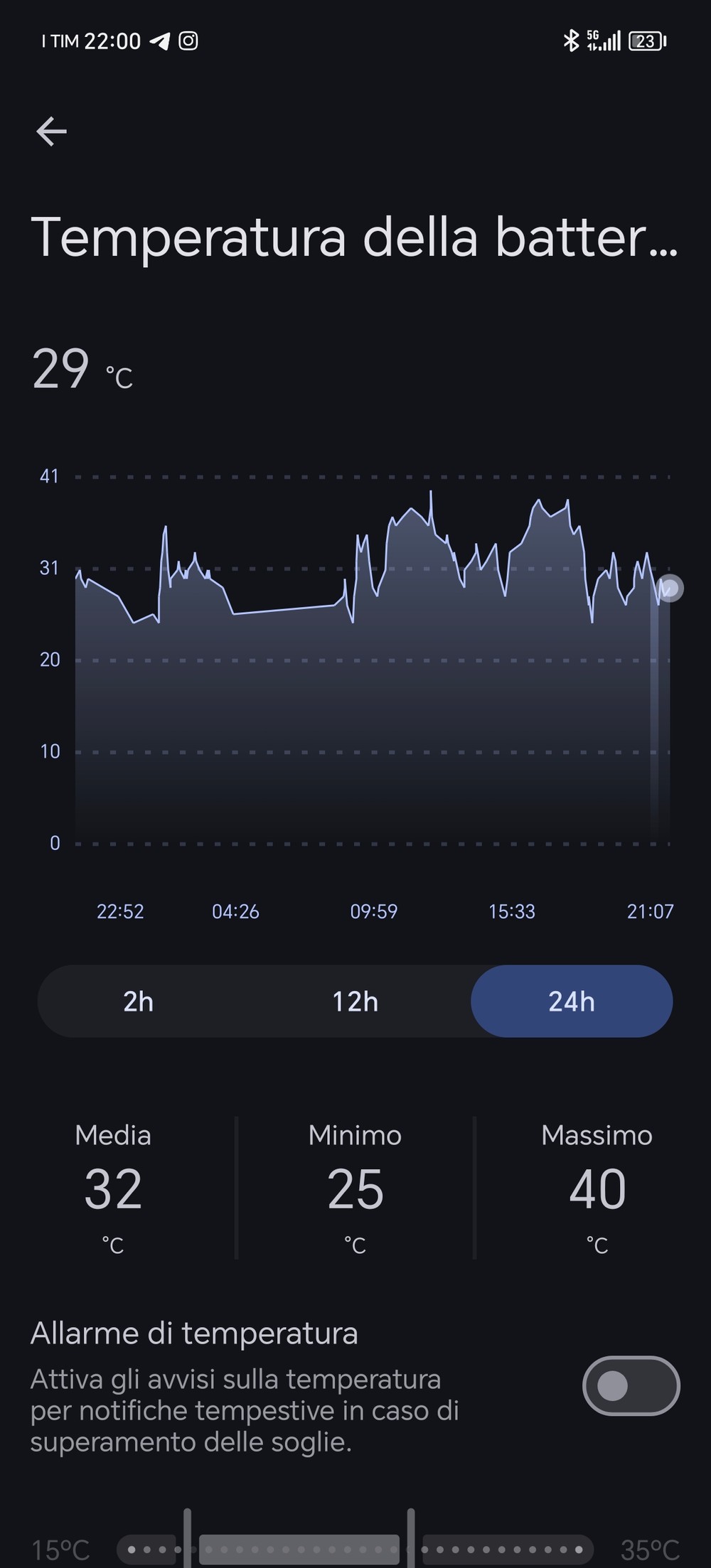Select the 24h time range
Viewport: 711px width, 1568px height.
[x=571, y=1002]
